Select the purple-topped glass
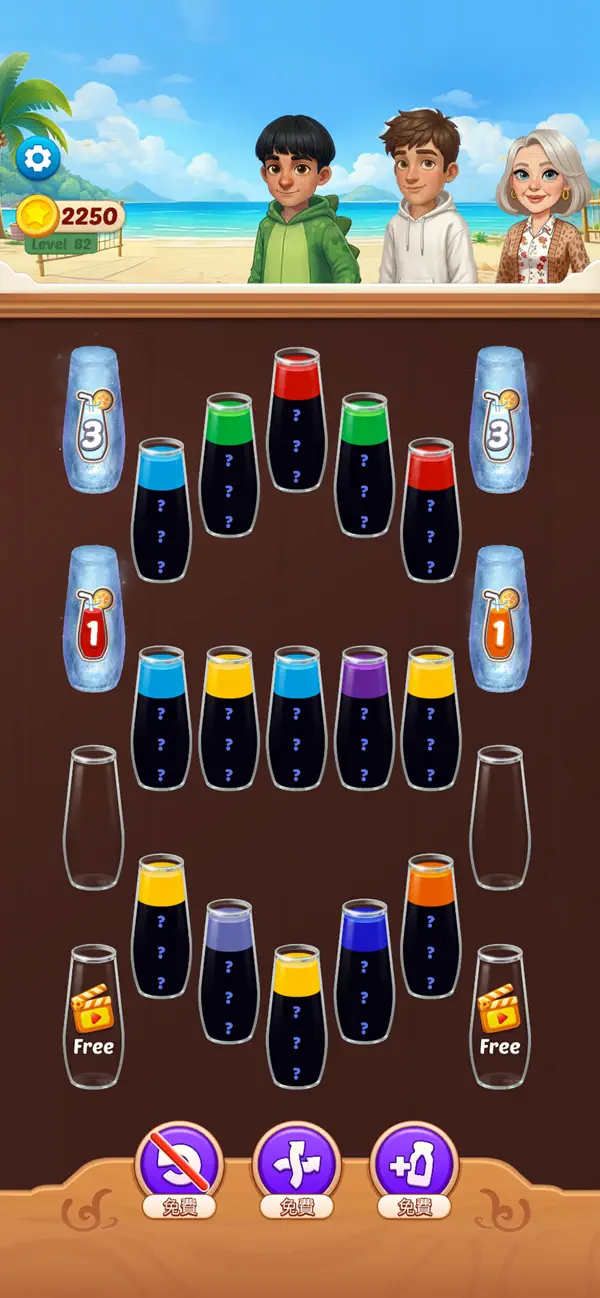 pyautogui.click(x=365, y=718)
